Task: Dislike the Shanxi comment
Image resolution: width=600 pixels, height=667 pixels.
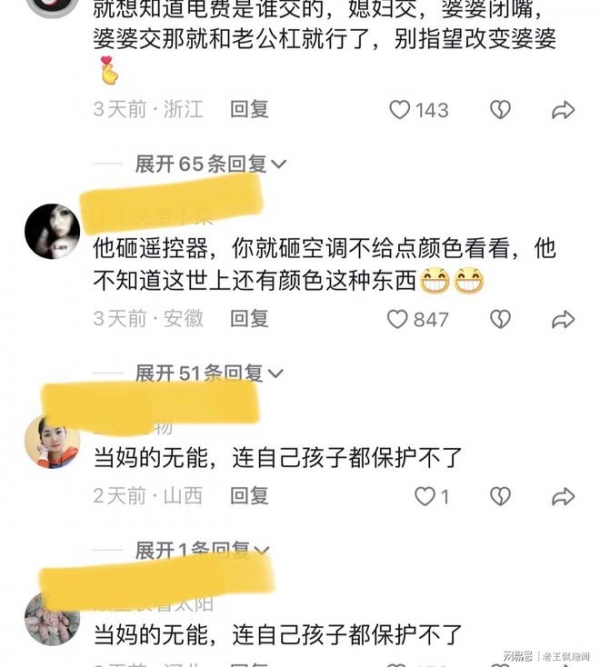Action: tap(500, 496)
